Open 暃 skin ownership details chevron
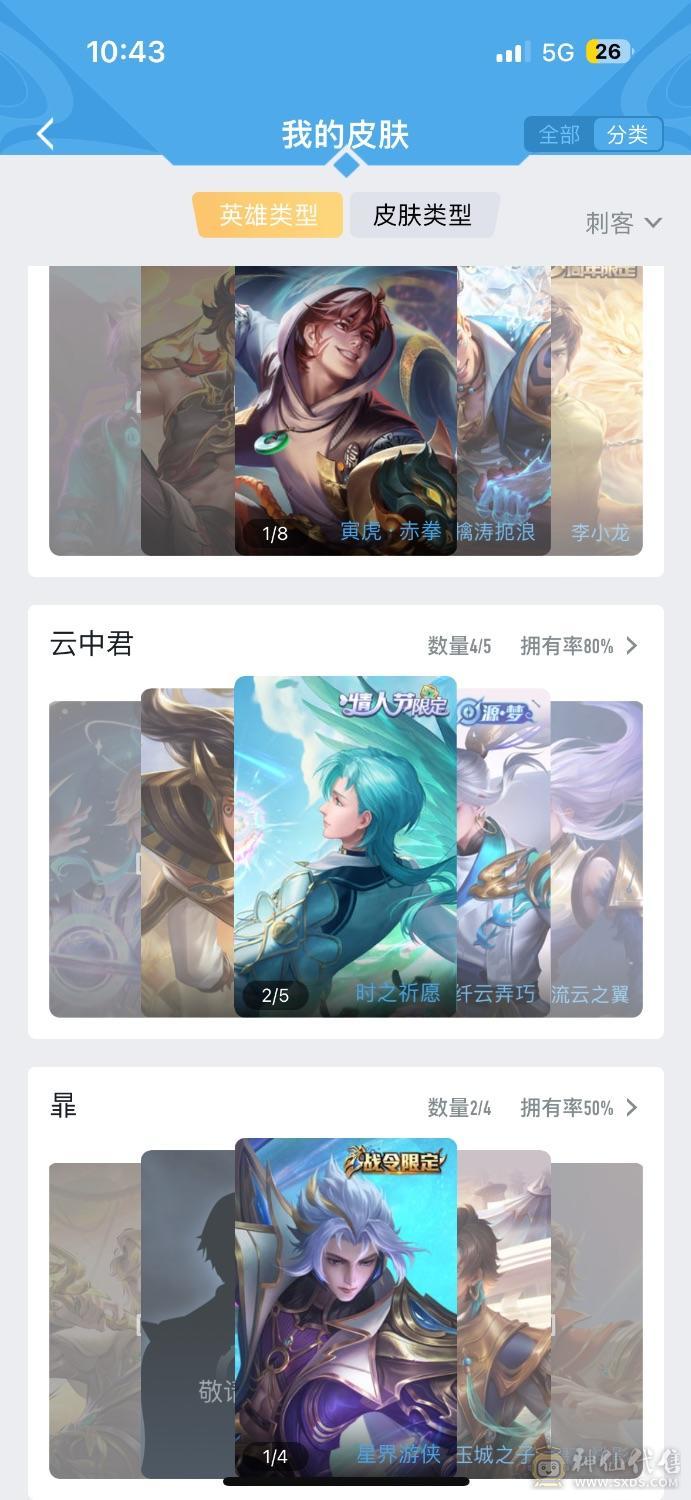This screenshot has width=691, height=1500. click(x=632, y=1108)
